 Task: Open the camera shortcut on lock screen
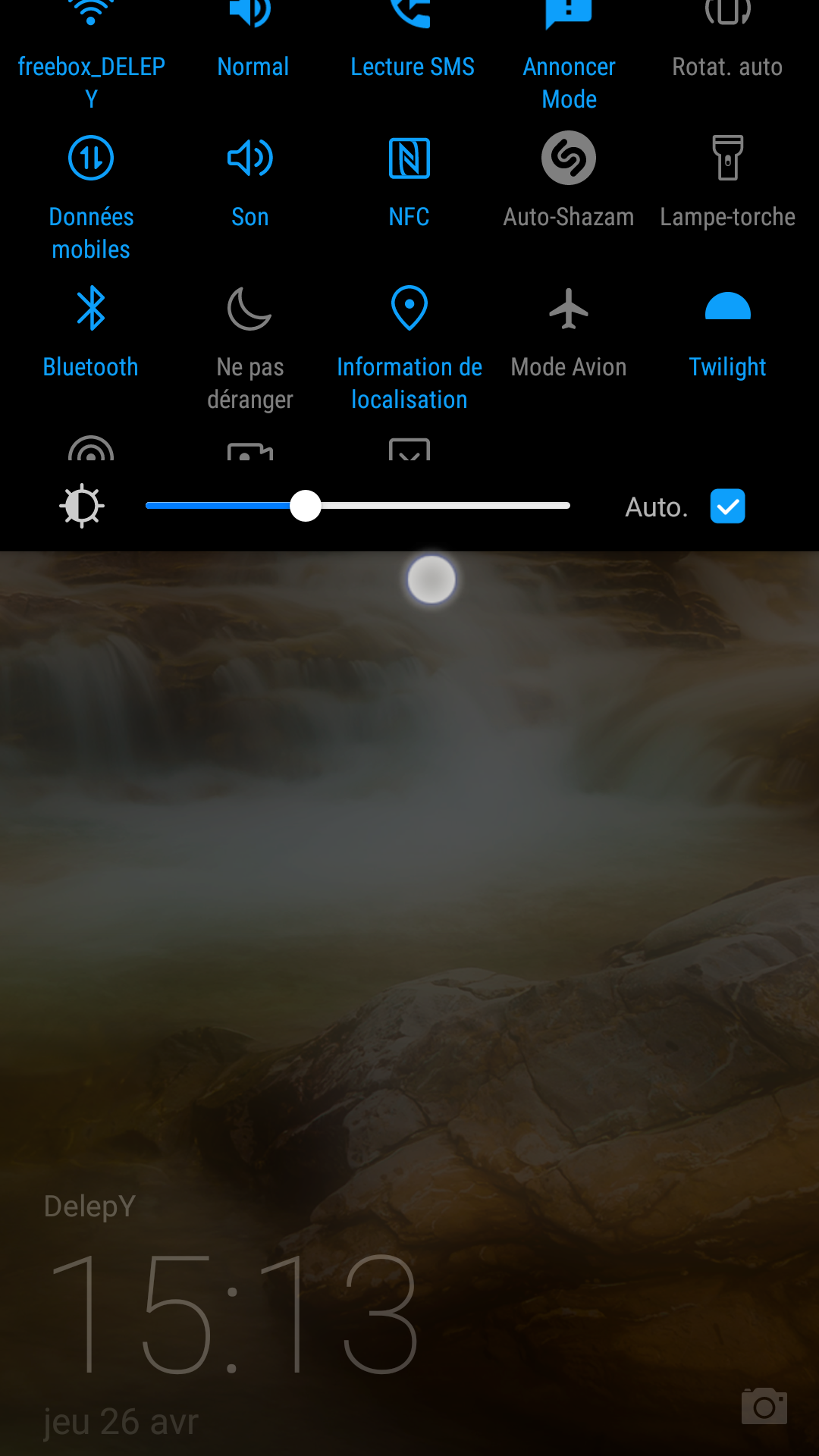764,1407
